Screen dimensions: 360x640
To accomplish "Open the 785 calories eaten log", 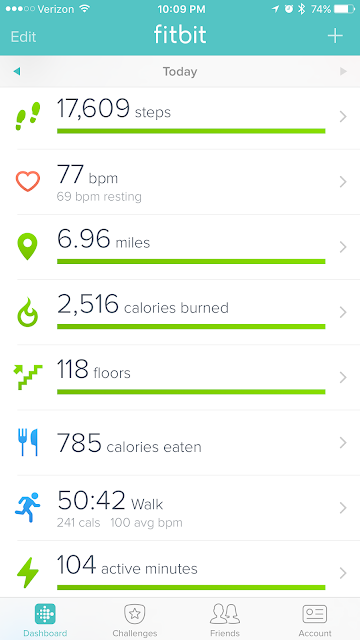I will point(180,443).
